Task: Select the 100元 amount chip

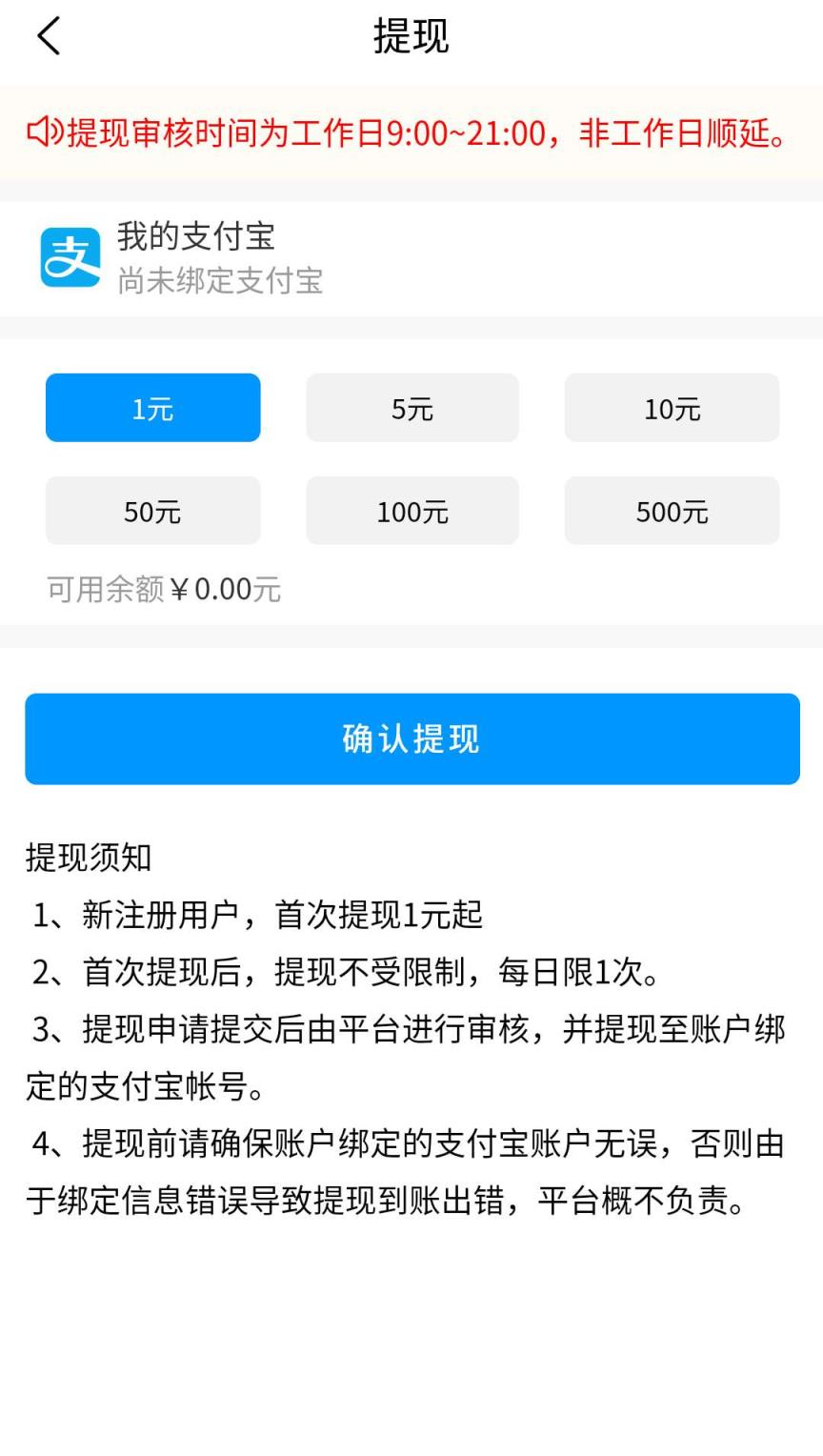Action: 411,511
